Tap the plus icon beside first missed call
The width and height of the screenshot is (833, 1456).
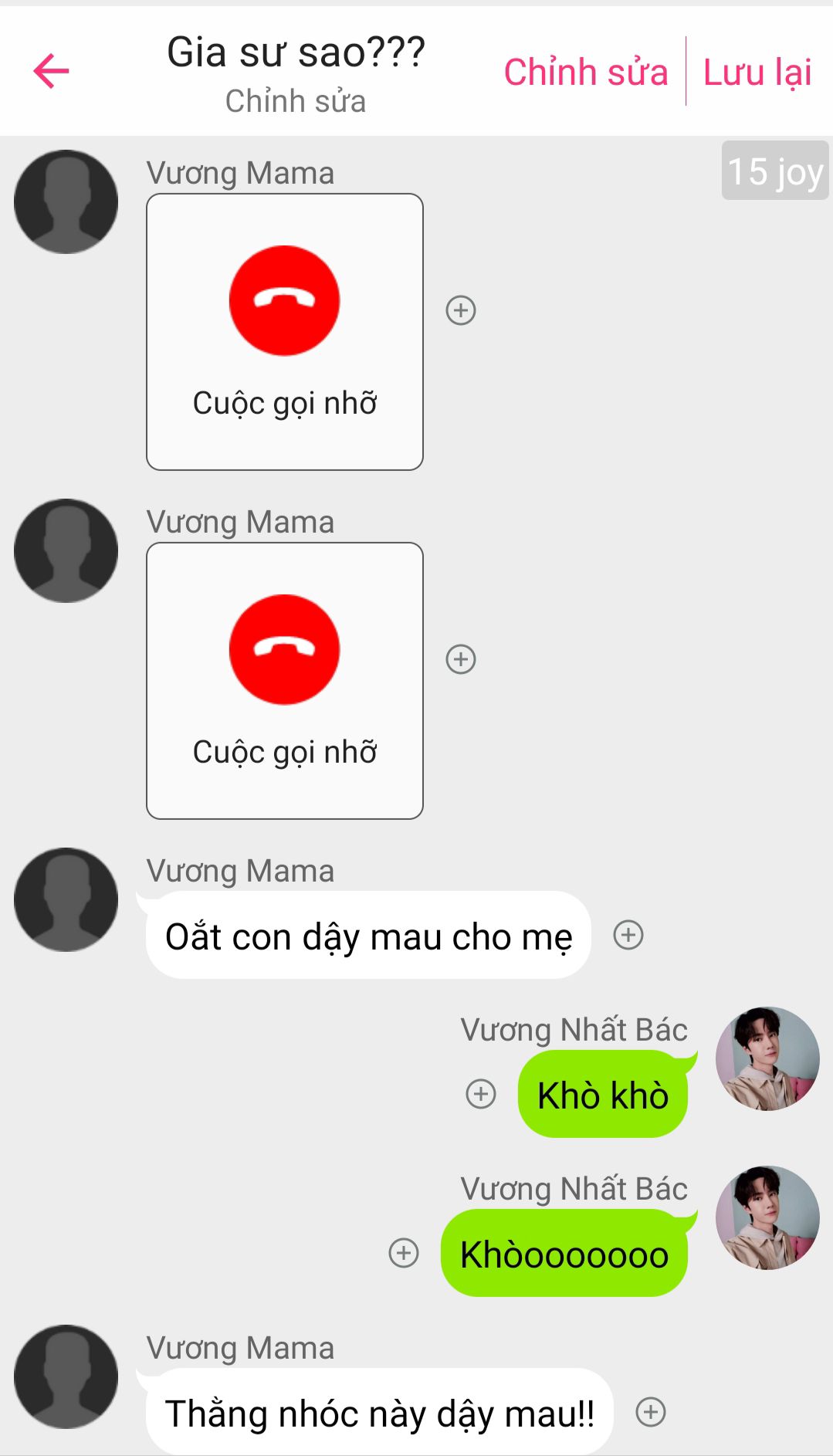[461, 310]
